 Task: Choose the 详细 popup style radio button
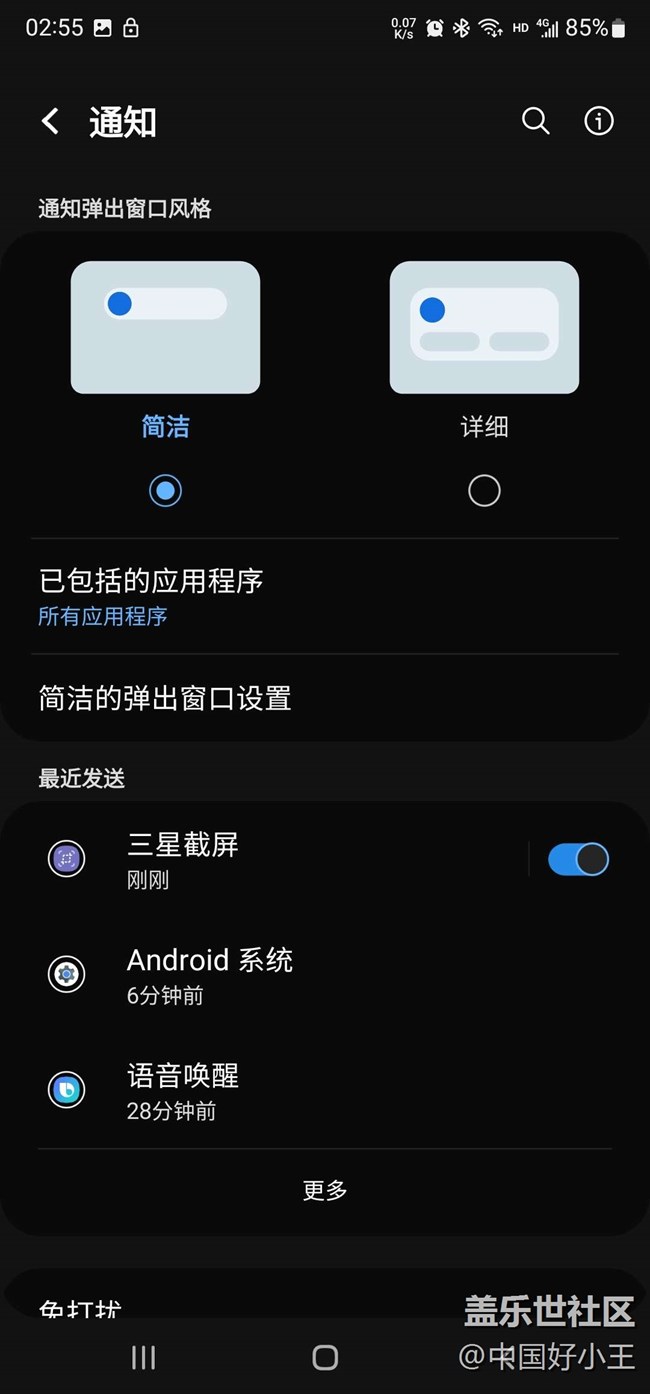point(484,490)
